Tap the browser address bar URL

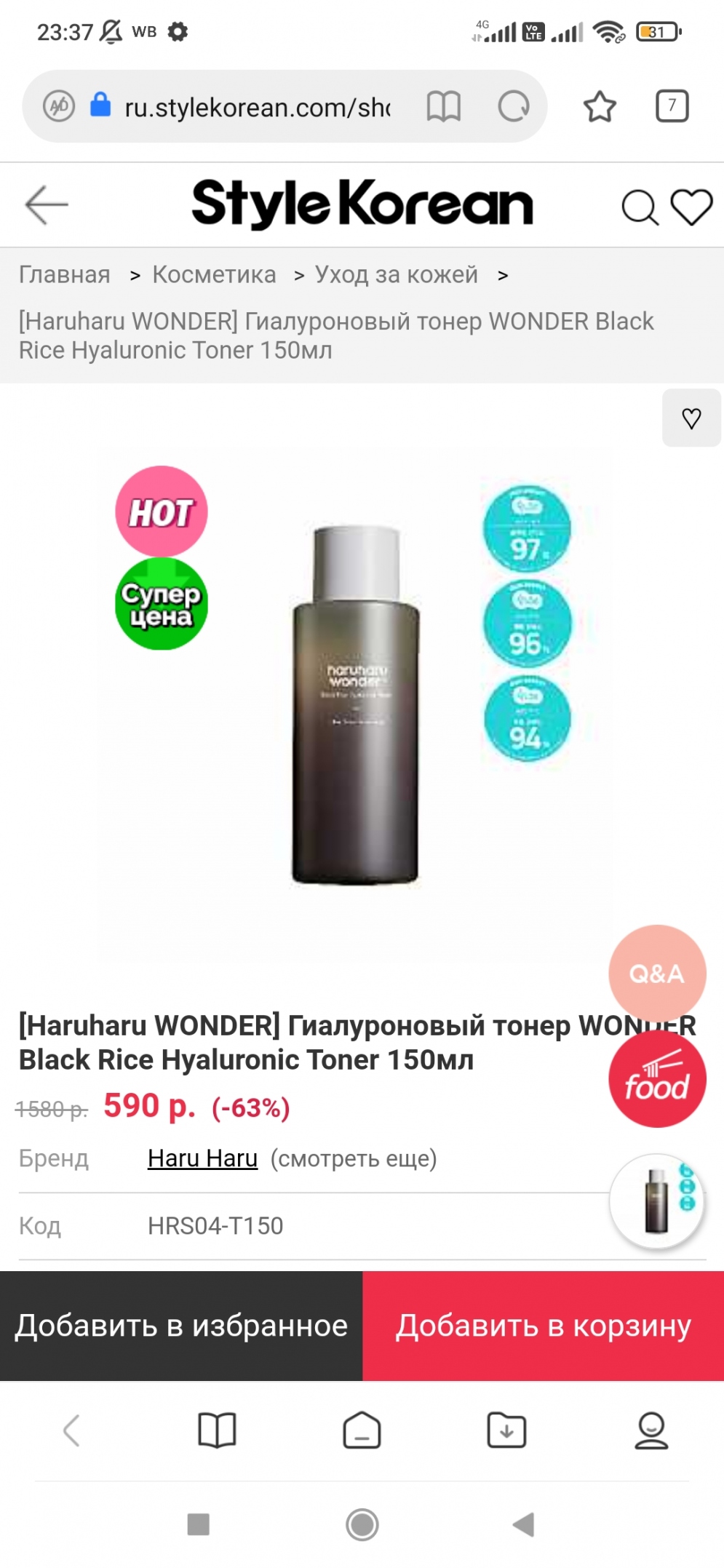(x=257, y=108)
